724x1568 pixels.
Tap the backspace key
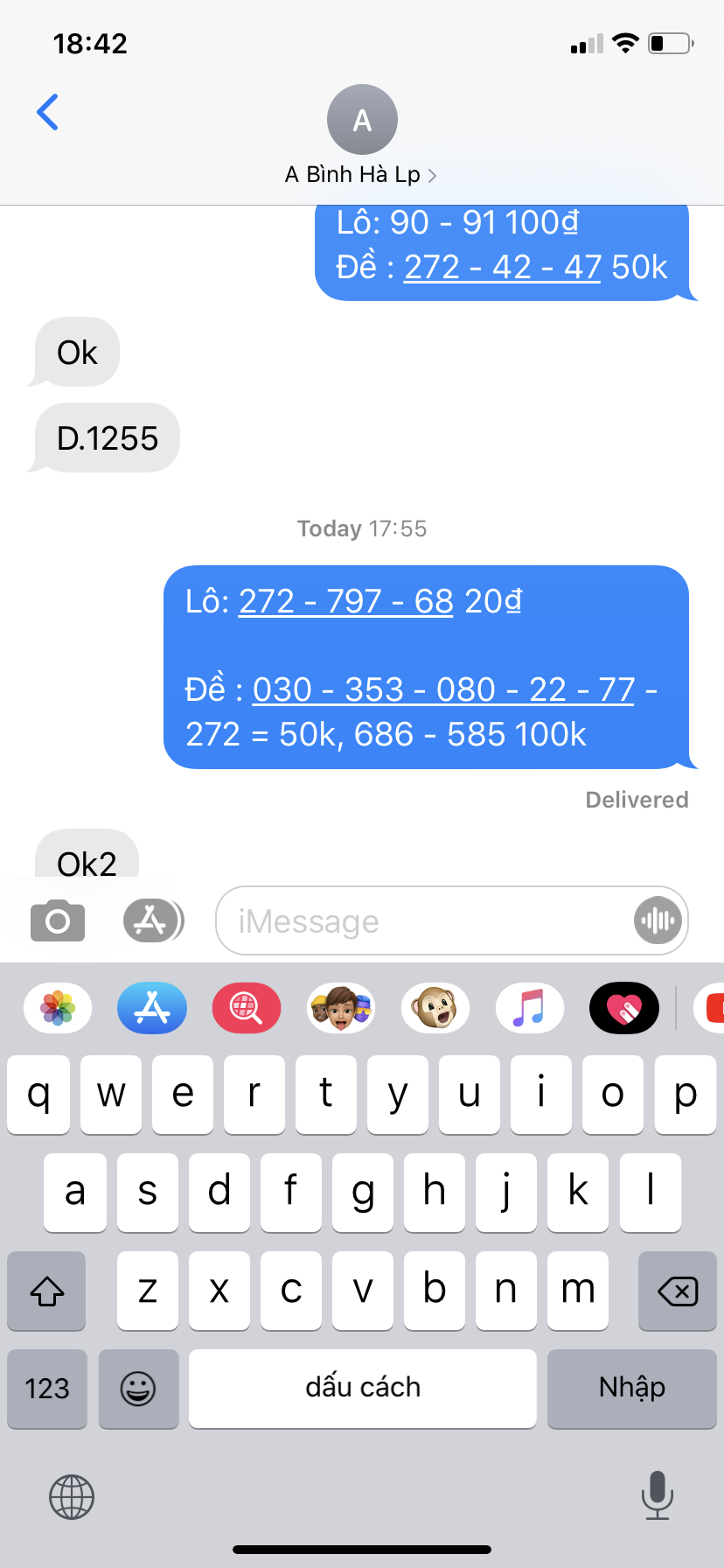tap(678, 1291)
